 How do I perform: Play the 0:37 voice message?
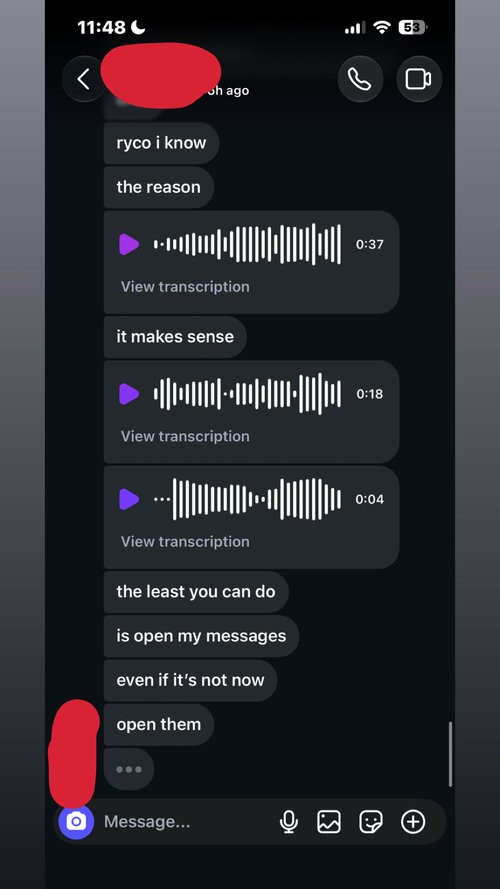129,244
